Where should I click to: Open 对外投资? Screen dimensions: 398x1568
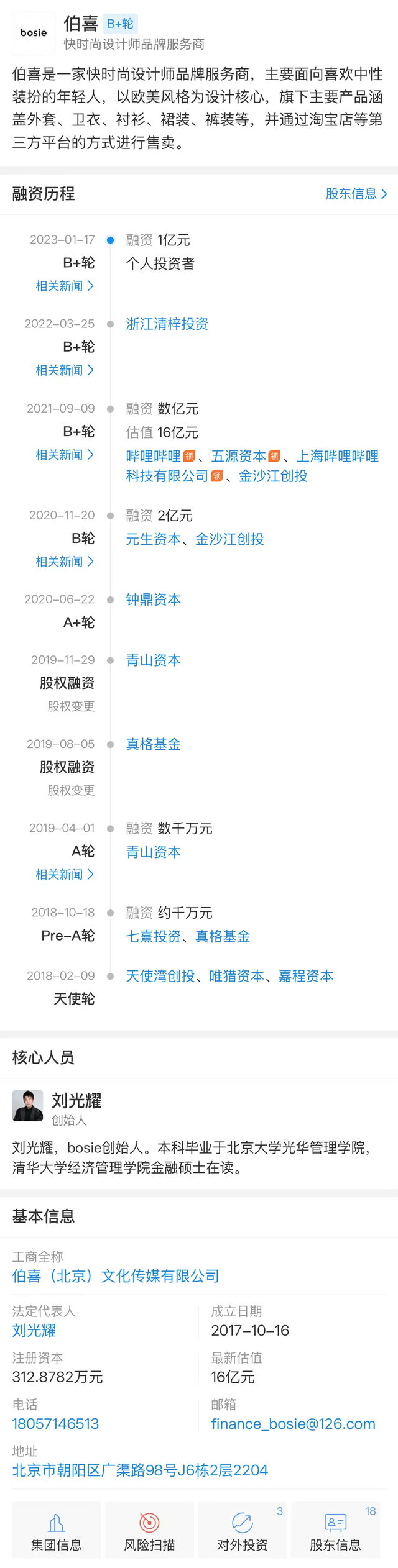242,1530
